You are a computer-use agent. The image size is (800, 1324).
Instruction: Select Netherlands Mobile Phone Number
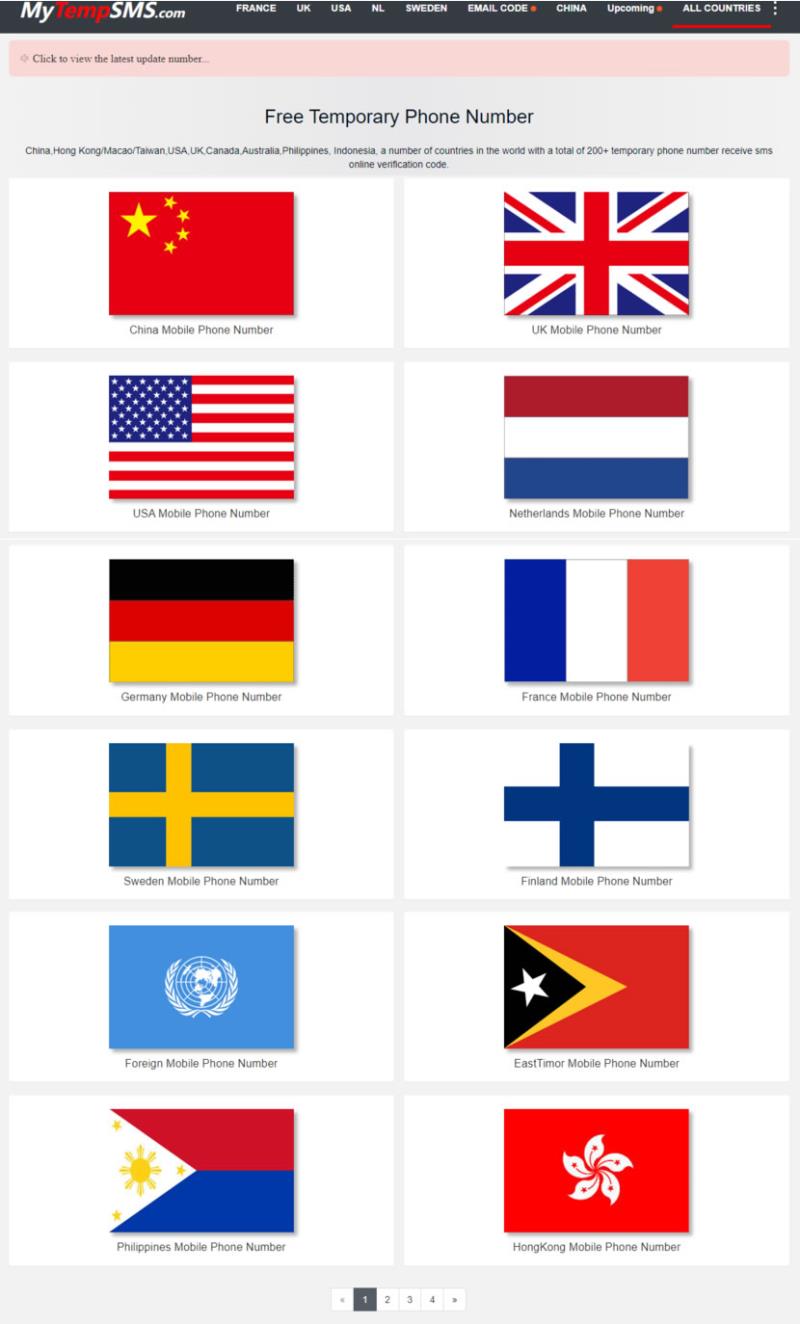click(596, 445)
